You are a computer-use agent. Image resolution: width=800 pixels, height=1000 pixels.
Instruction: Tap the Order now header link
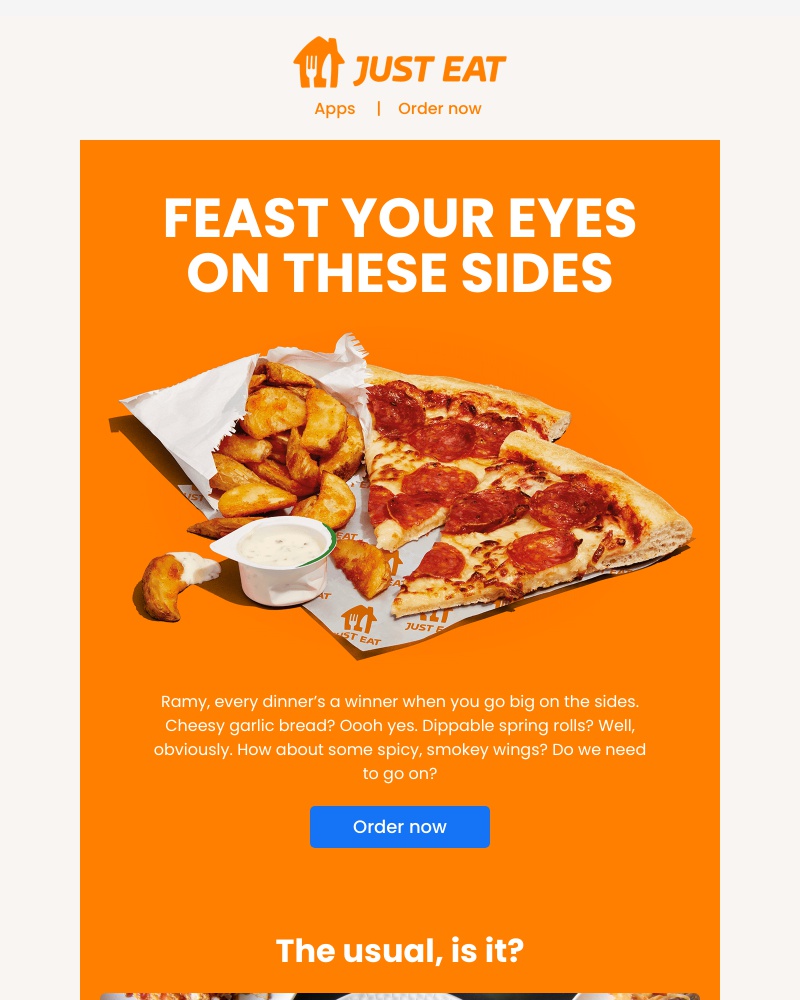click(x=439, y=109)
